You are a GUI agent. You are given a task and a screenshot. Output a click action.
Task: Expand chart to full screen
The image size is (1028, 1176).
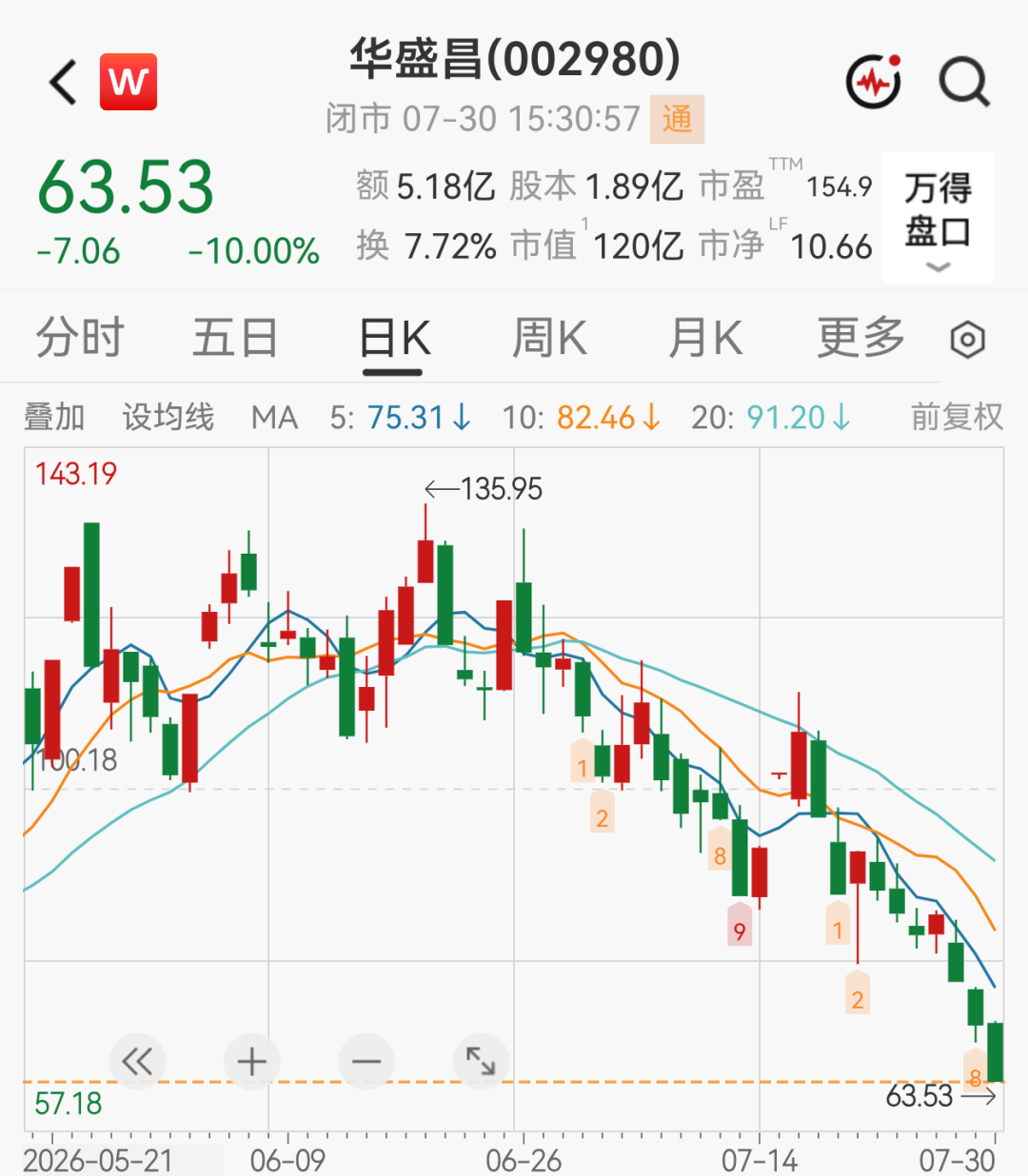tap(481, 1061)
